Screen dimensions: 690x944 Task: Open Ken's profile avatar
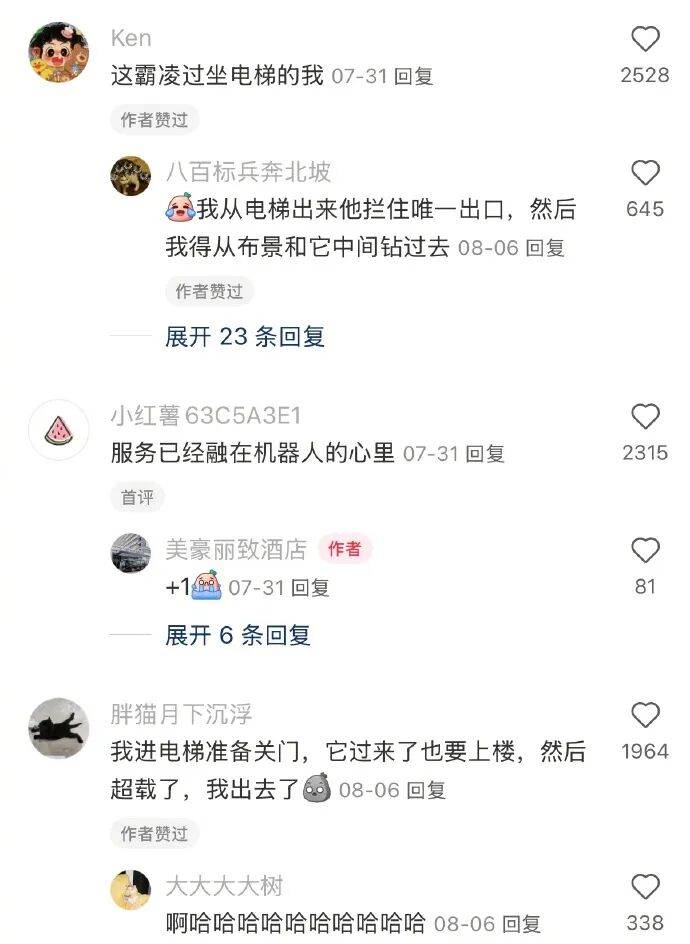click(58, 53)
